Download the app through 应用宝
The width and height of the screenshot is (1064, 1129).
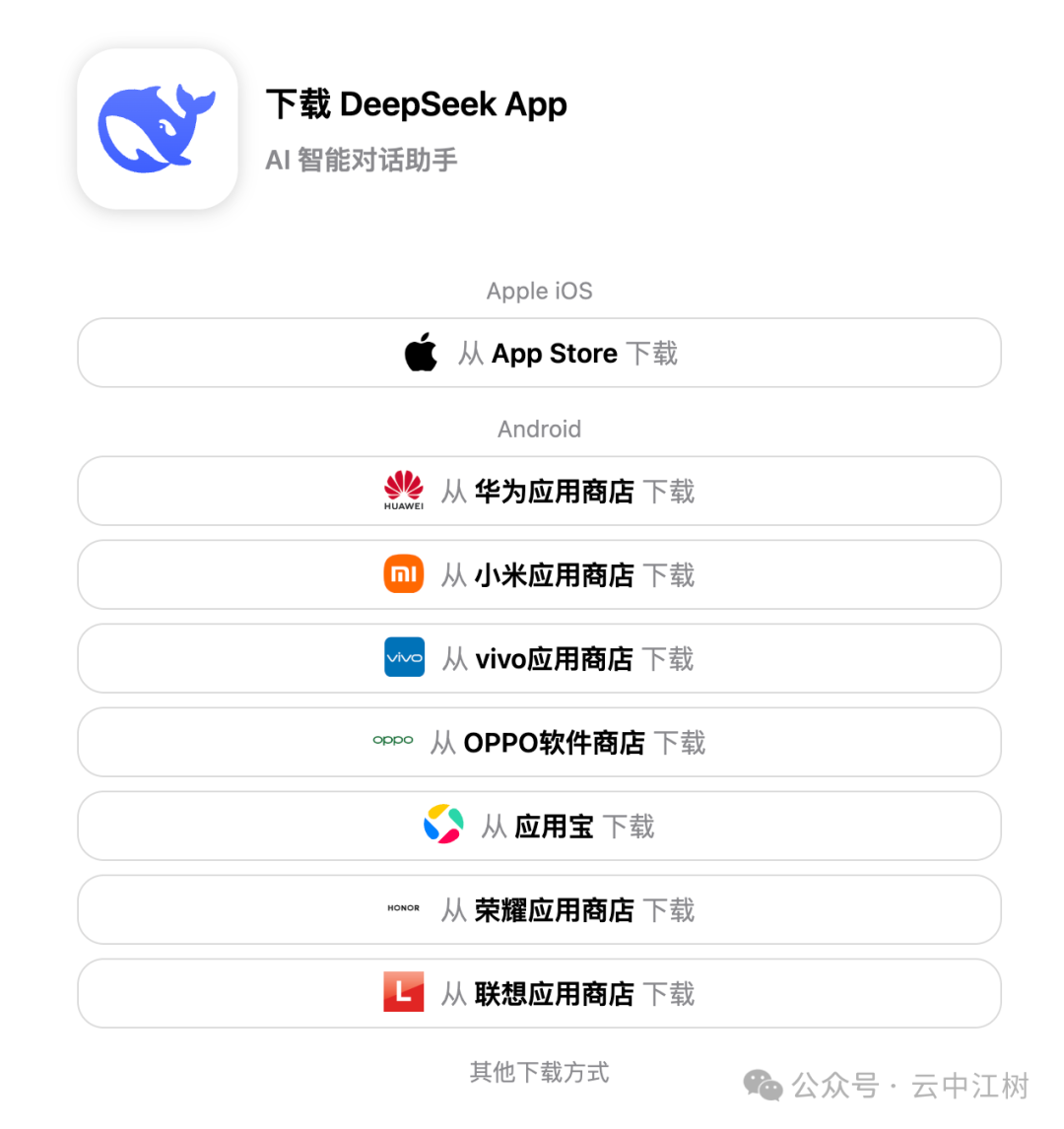pyautogui.click(x=539, y=826)
